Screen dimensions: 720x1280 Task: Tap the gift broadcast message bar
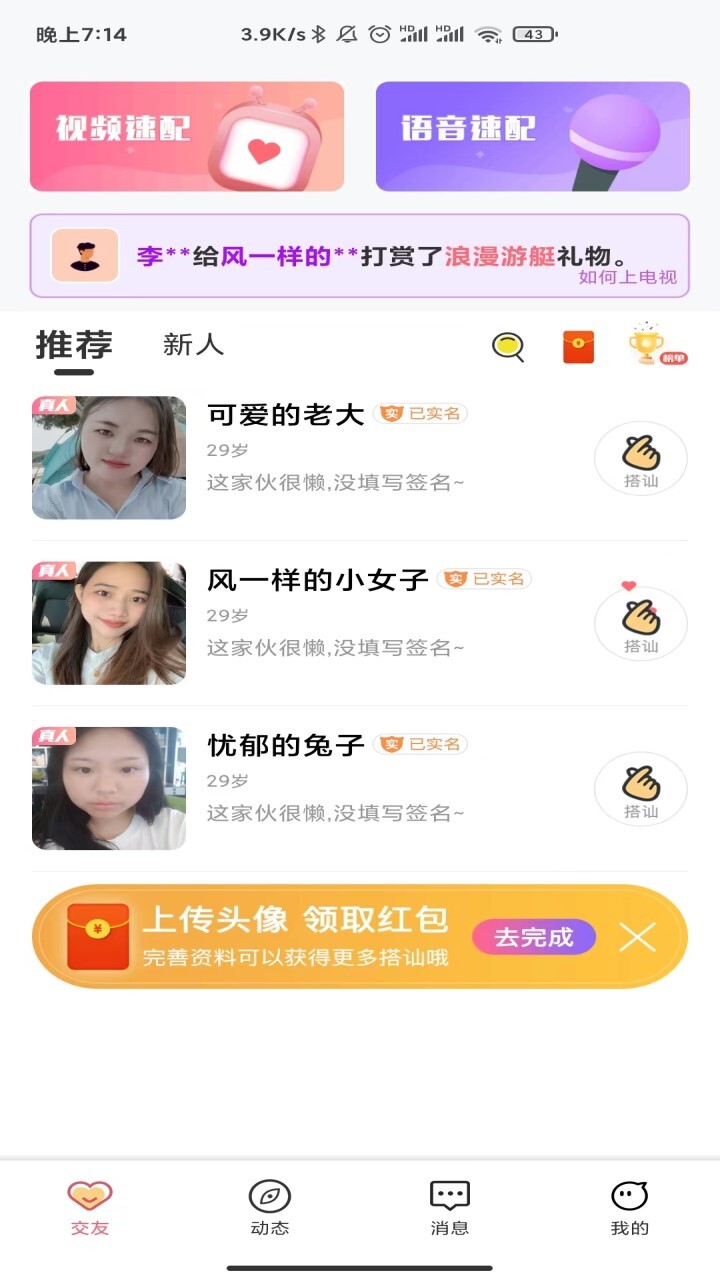click(360, 248)
